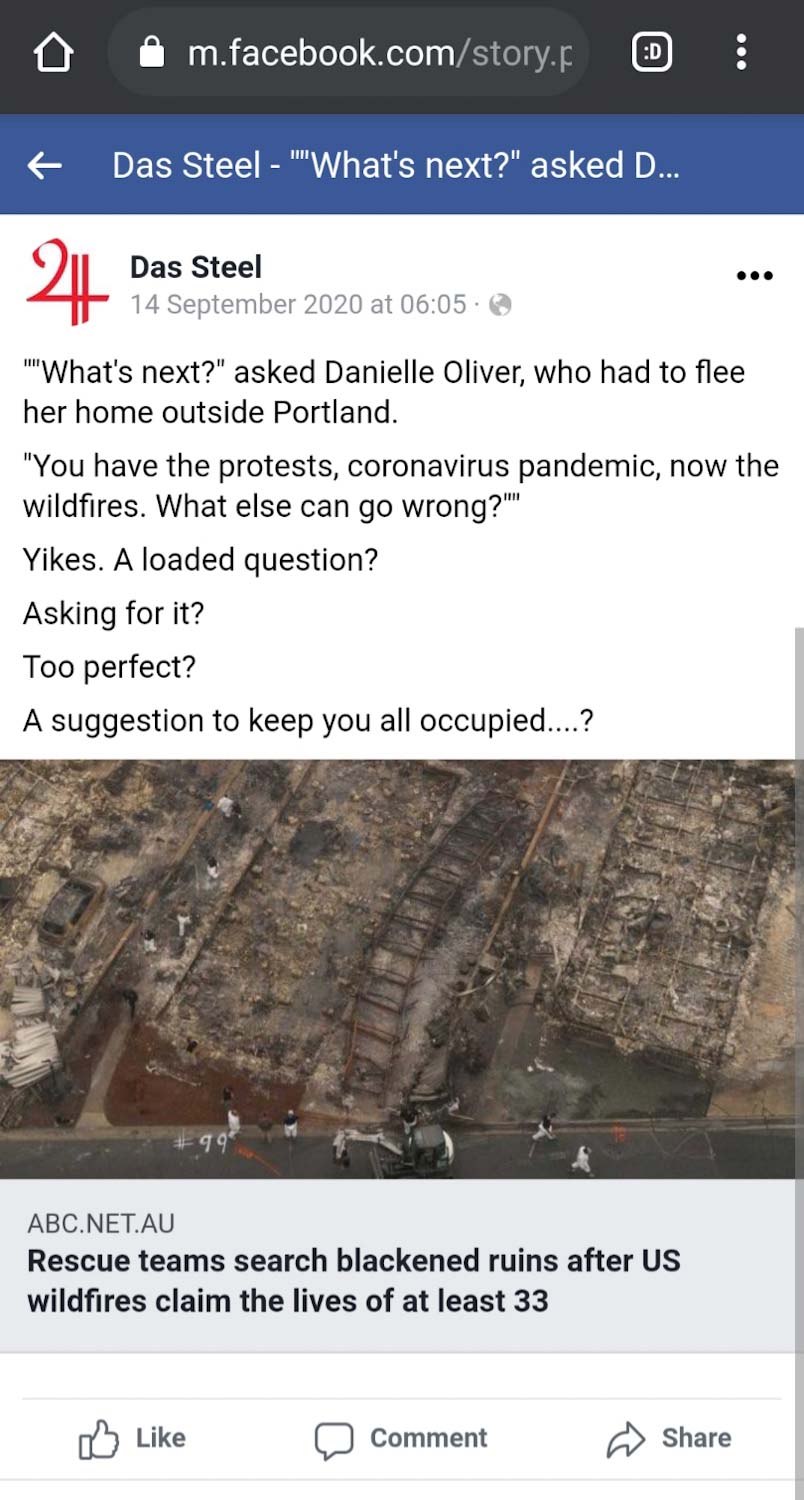View Das Steel's profile picture

[67, 283]
